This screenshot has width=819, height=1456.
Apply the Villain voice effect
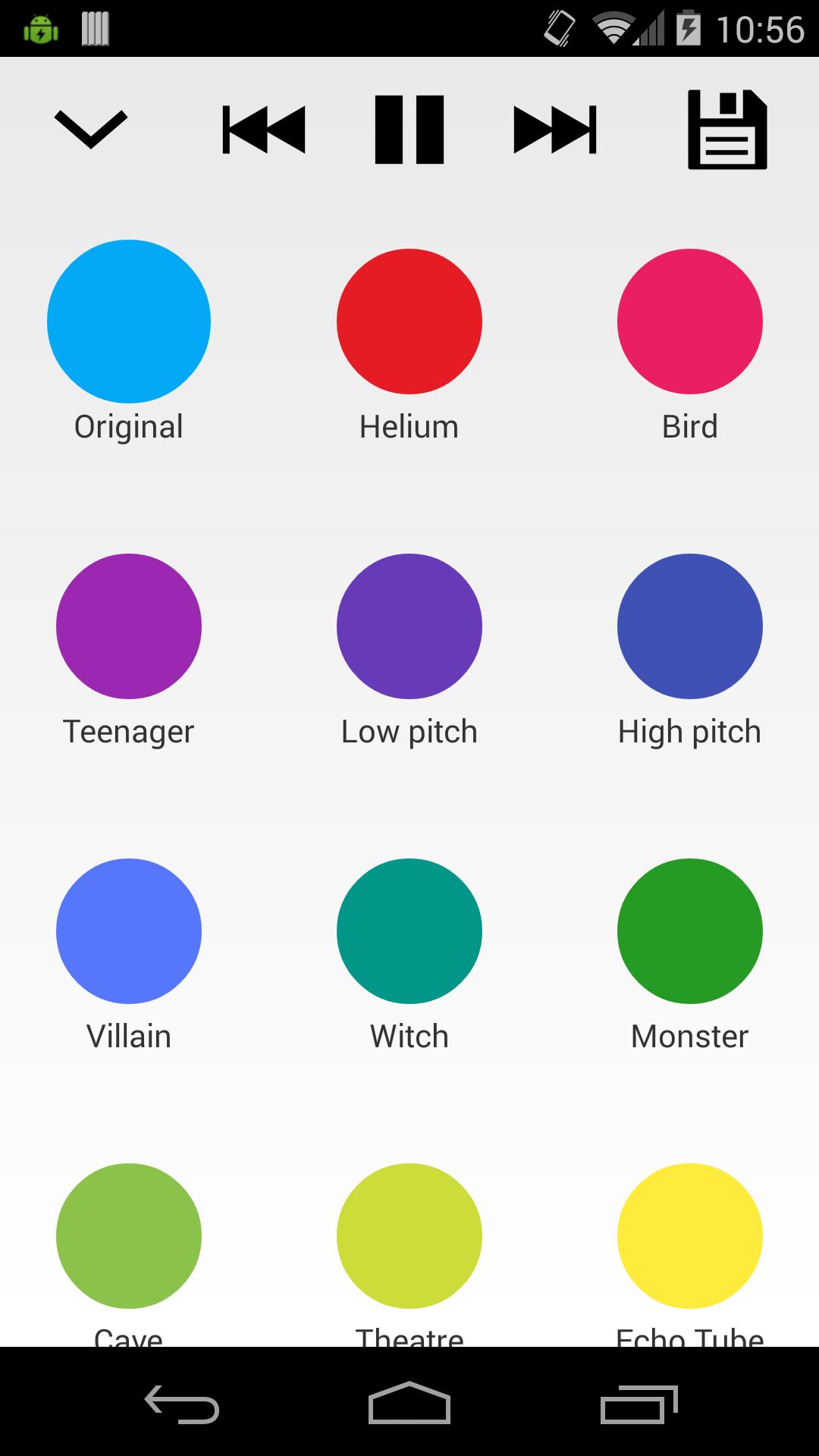(x=129, y=931)
